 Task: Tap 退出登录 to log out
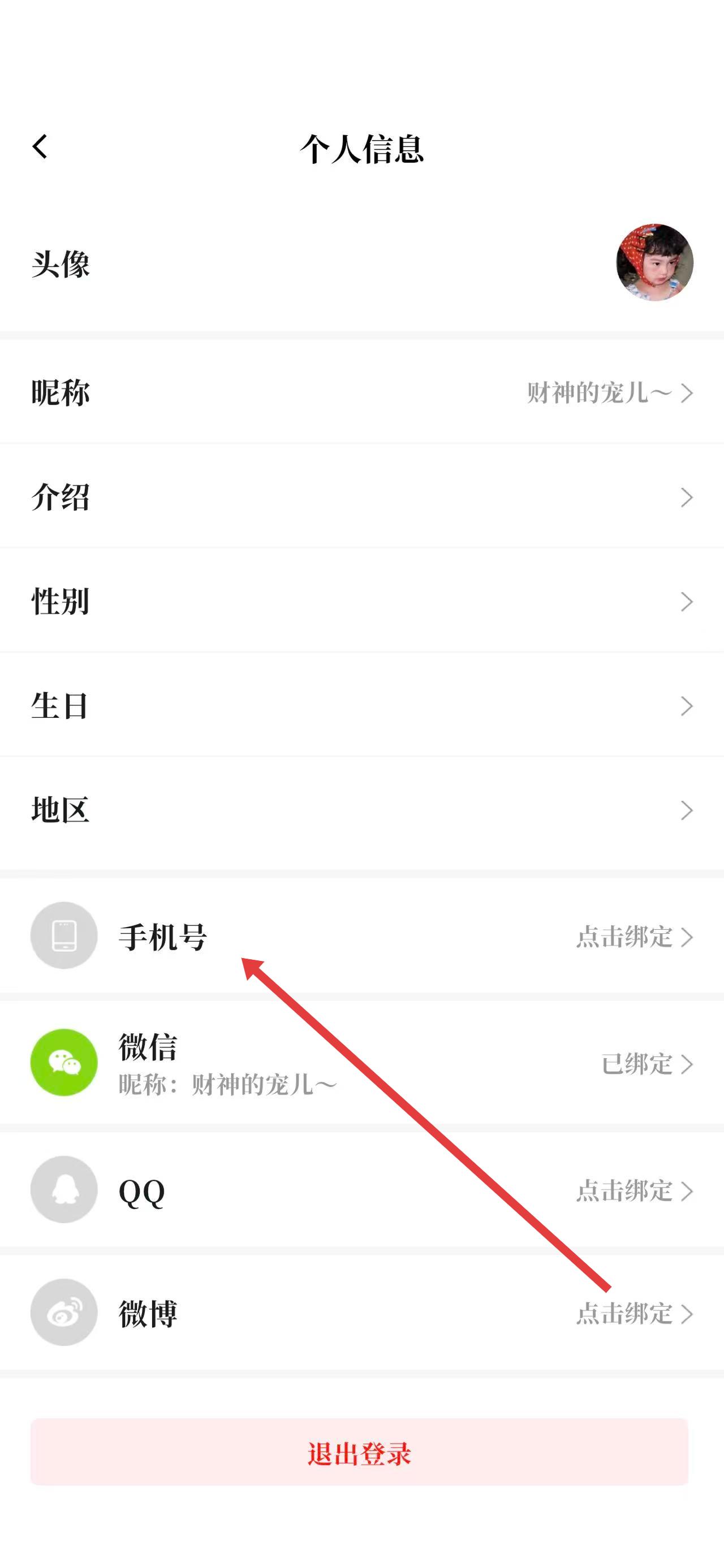359,1453
